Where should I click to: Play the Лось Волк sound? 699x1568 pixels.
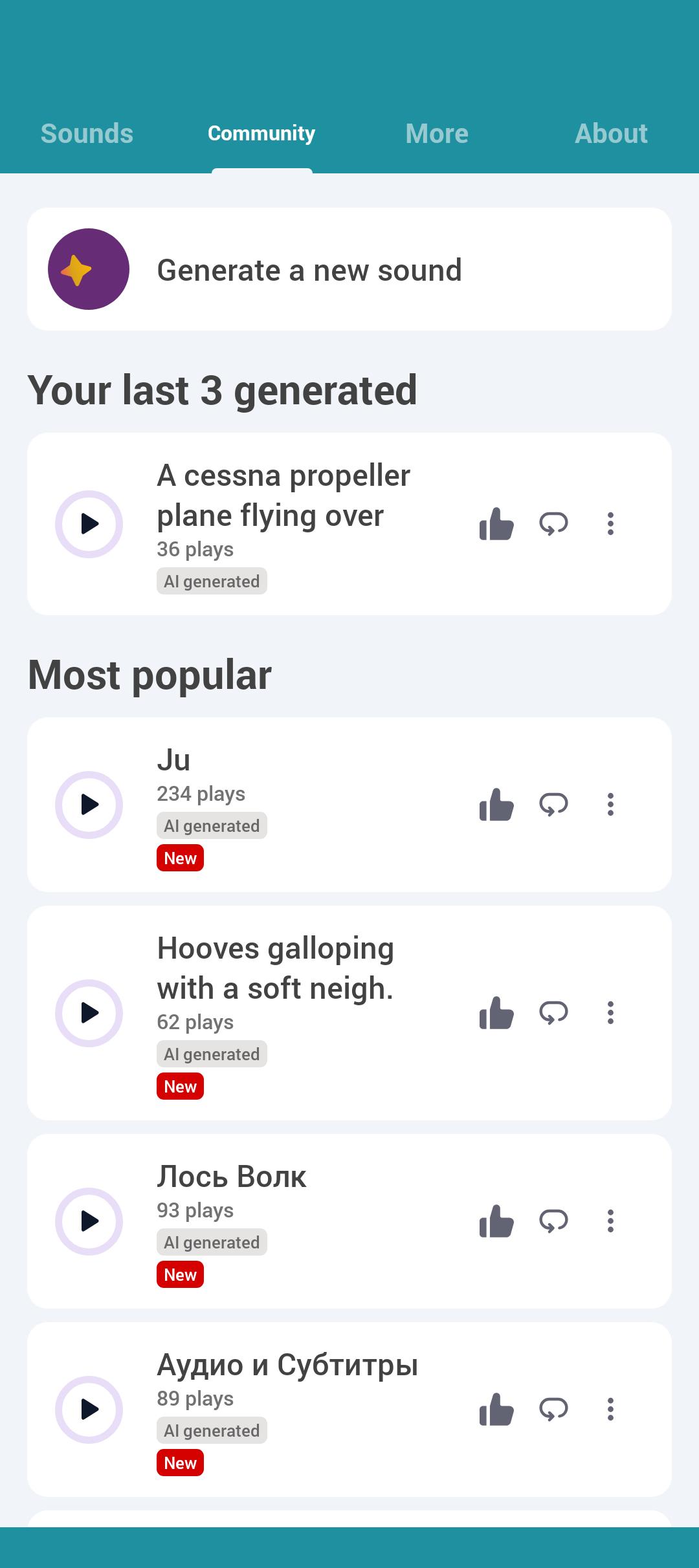point(89,1221)
